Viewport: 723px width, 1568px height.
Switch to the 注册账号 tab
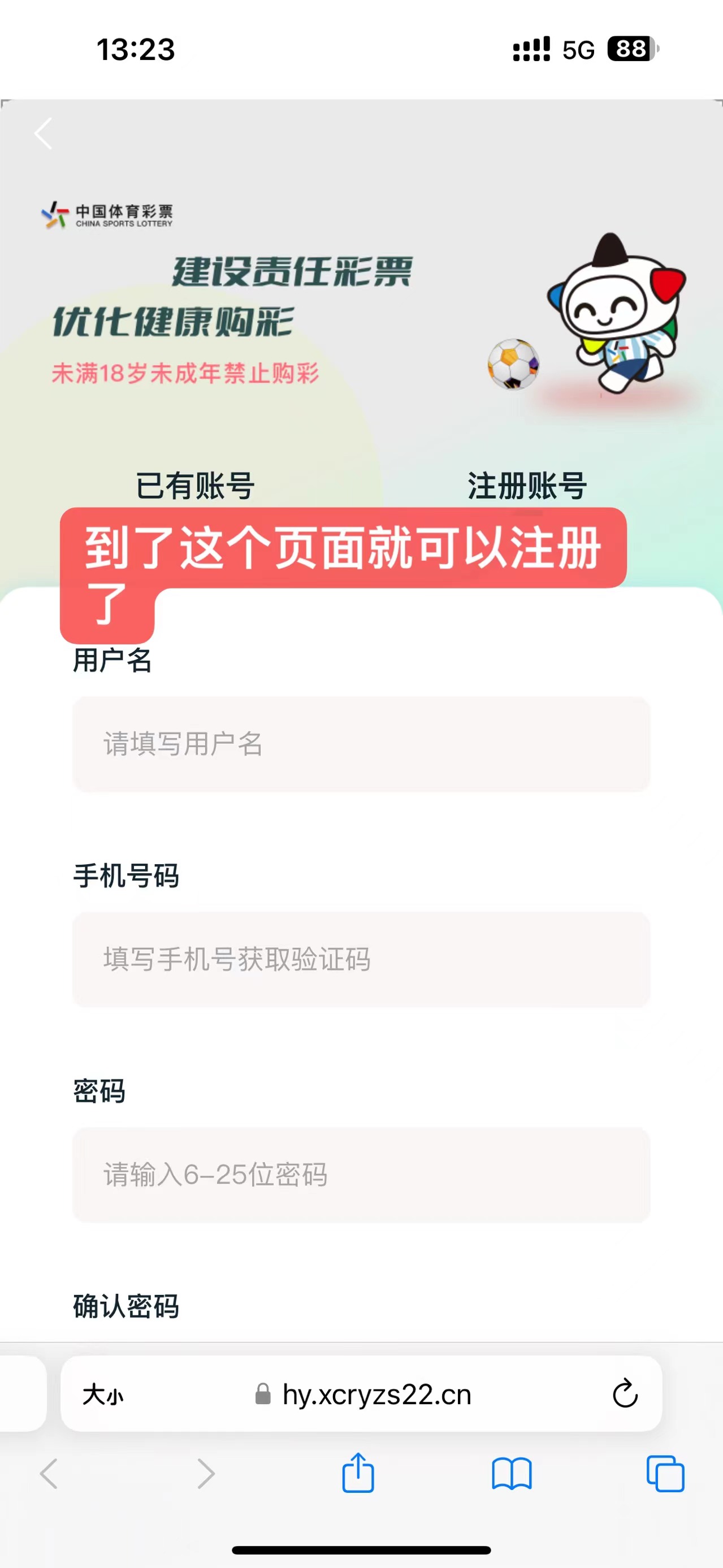click(x=527, y=484)
